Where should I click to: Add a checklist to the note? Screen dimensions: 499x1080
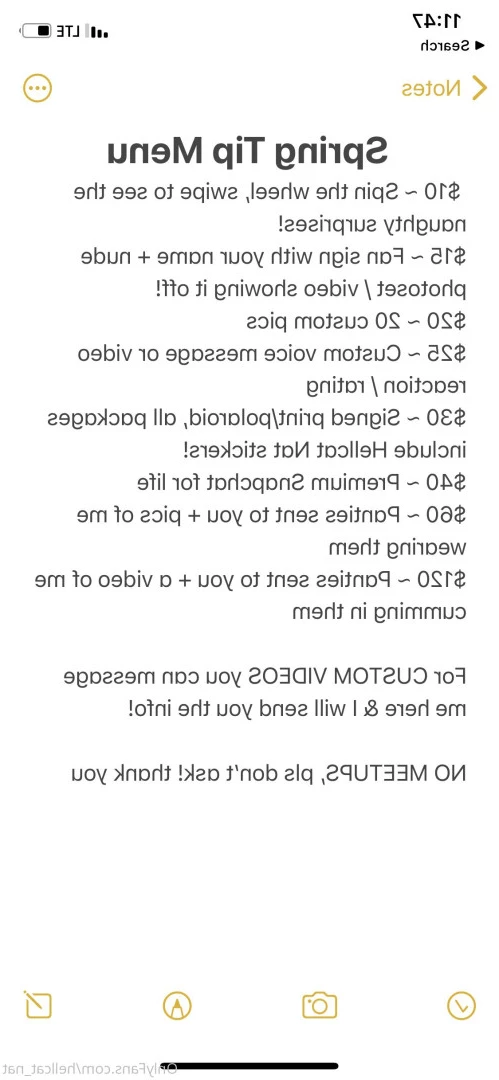[461, 1006]
